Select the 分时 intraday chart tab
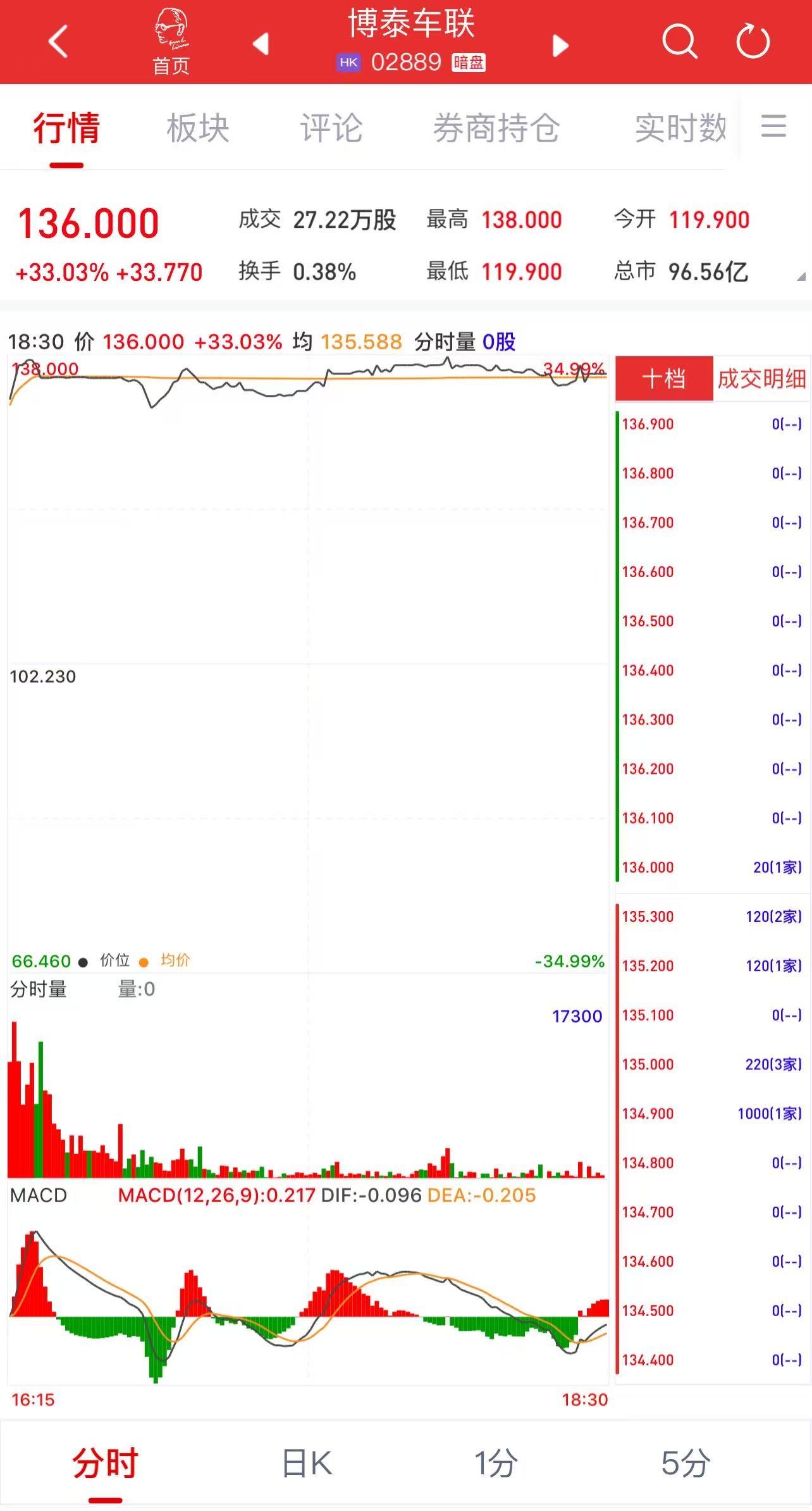812x1511 pixels. click(105, 1464)
